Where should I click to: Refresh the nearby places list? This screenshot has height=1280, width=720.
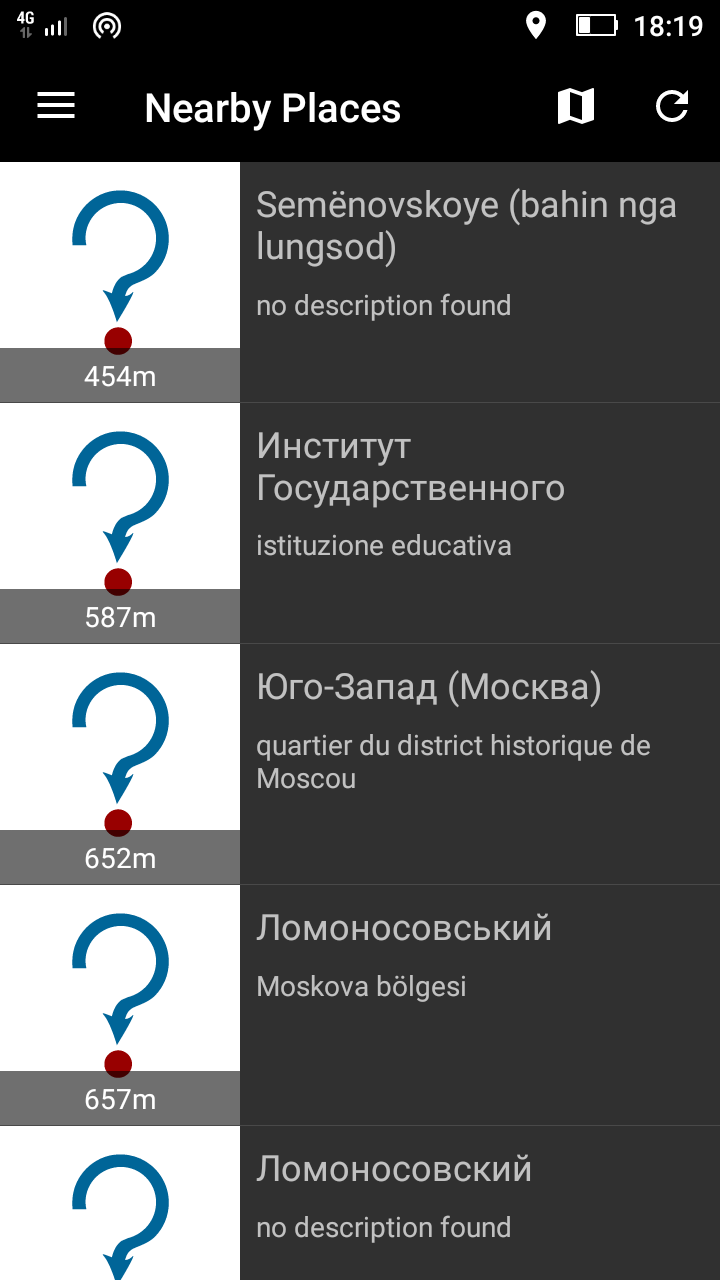(x=672, y=107)
